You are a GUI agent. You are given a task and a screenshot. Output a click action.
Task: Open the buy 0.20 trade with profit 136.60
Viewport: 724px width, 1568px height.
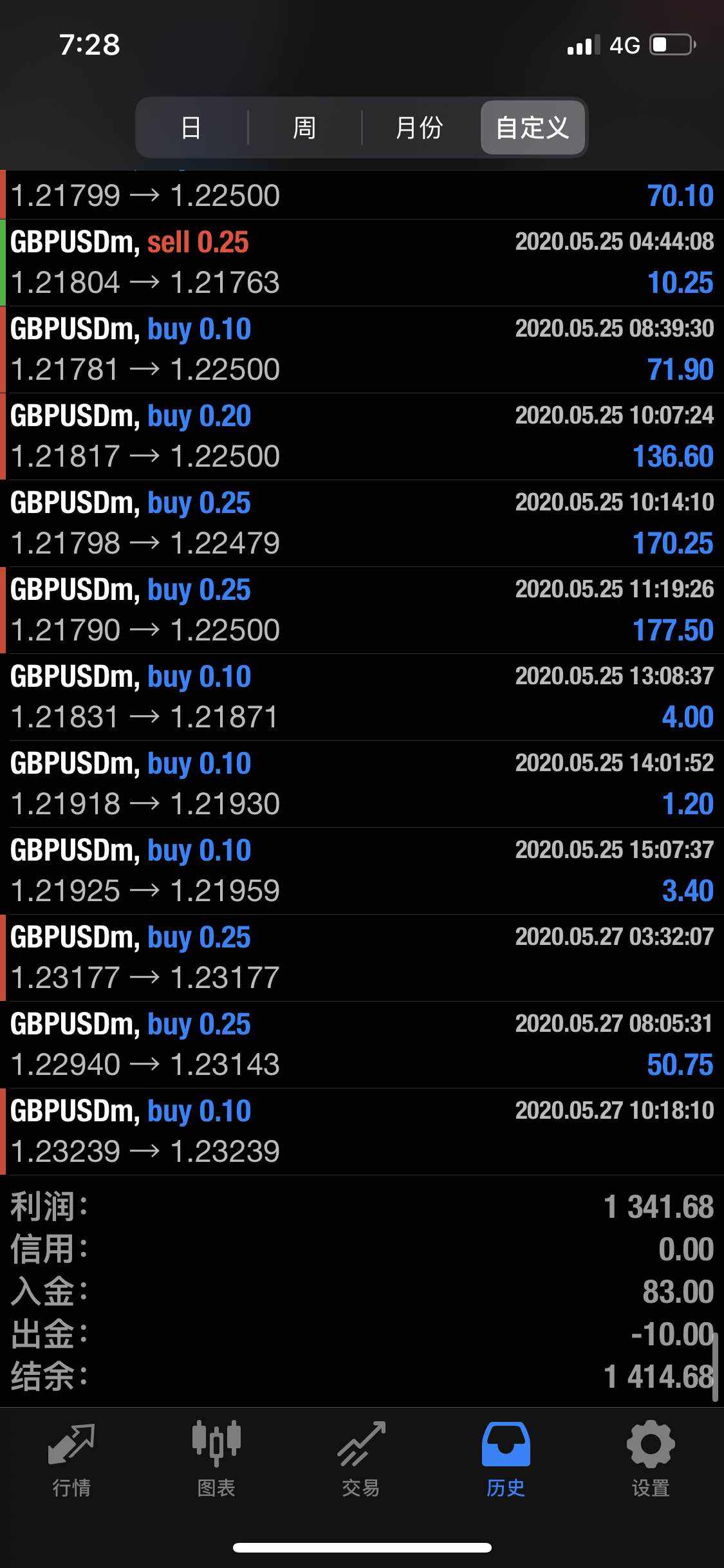(x=362, y=436)
